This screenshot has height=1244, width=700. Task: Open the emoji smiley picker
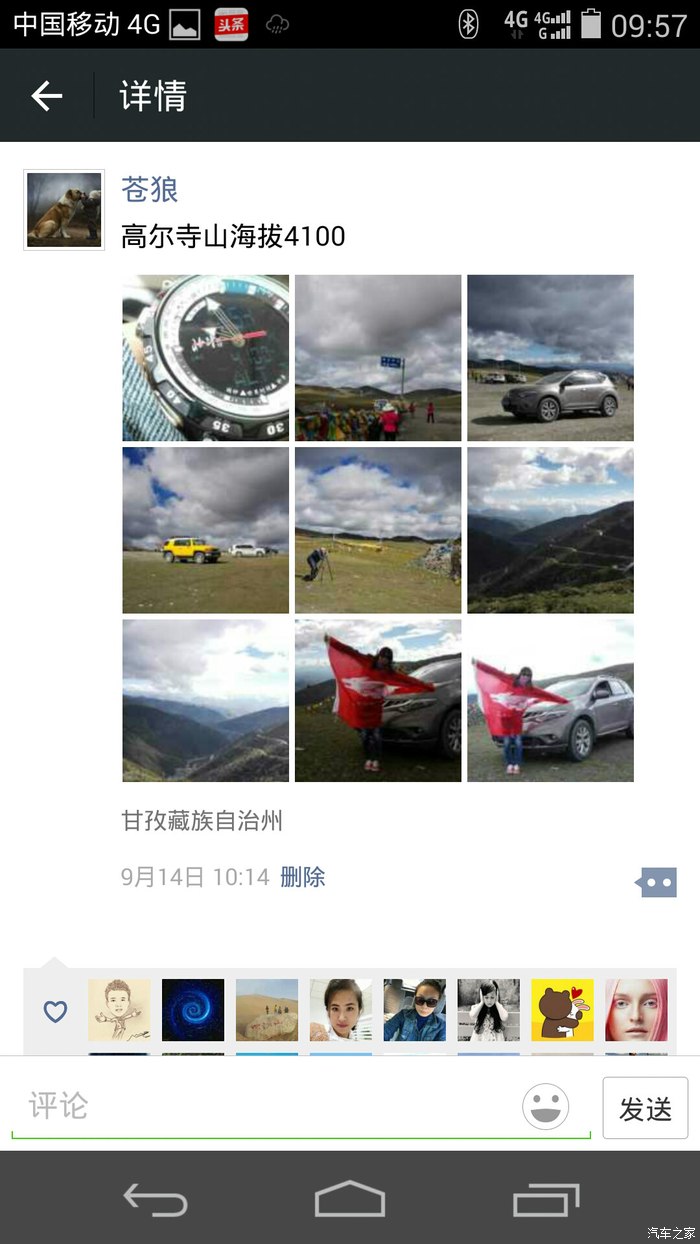(546, 1107)
